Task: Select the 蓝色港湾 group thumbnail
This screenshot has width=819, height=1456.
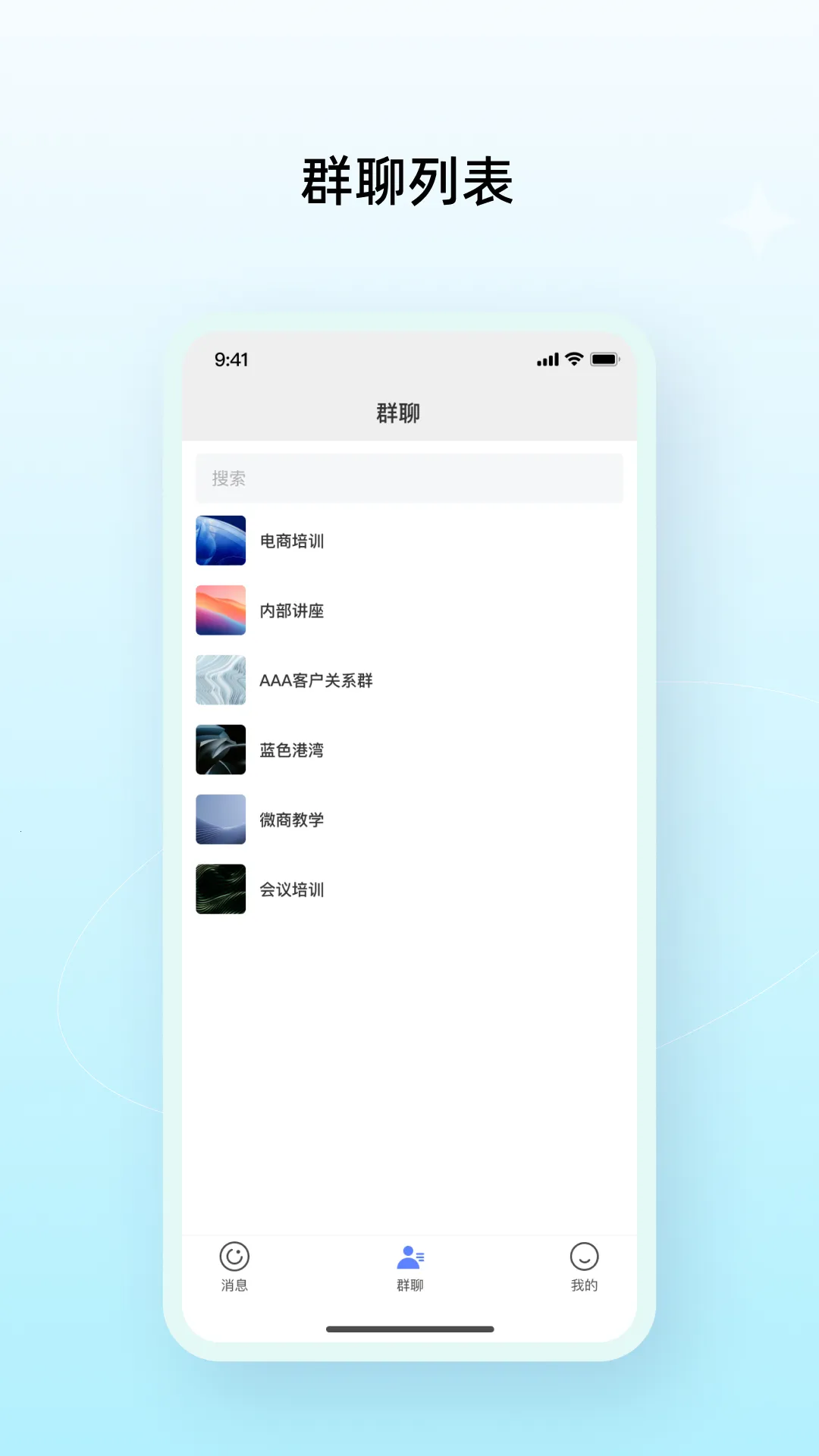Action: (x=221, y=749)
